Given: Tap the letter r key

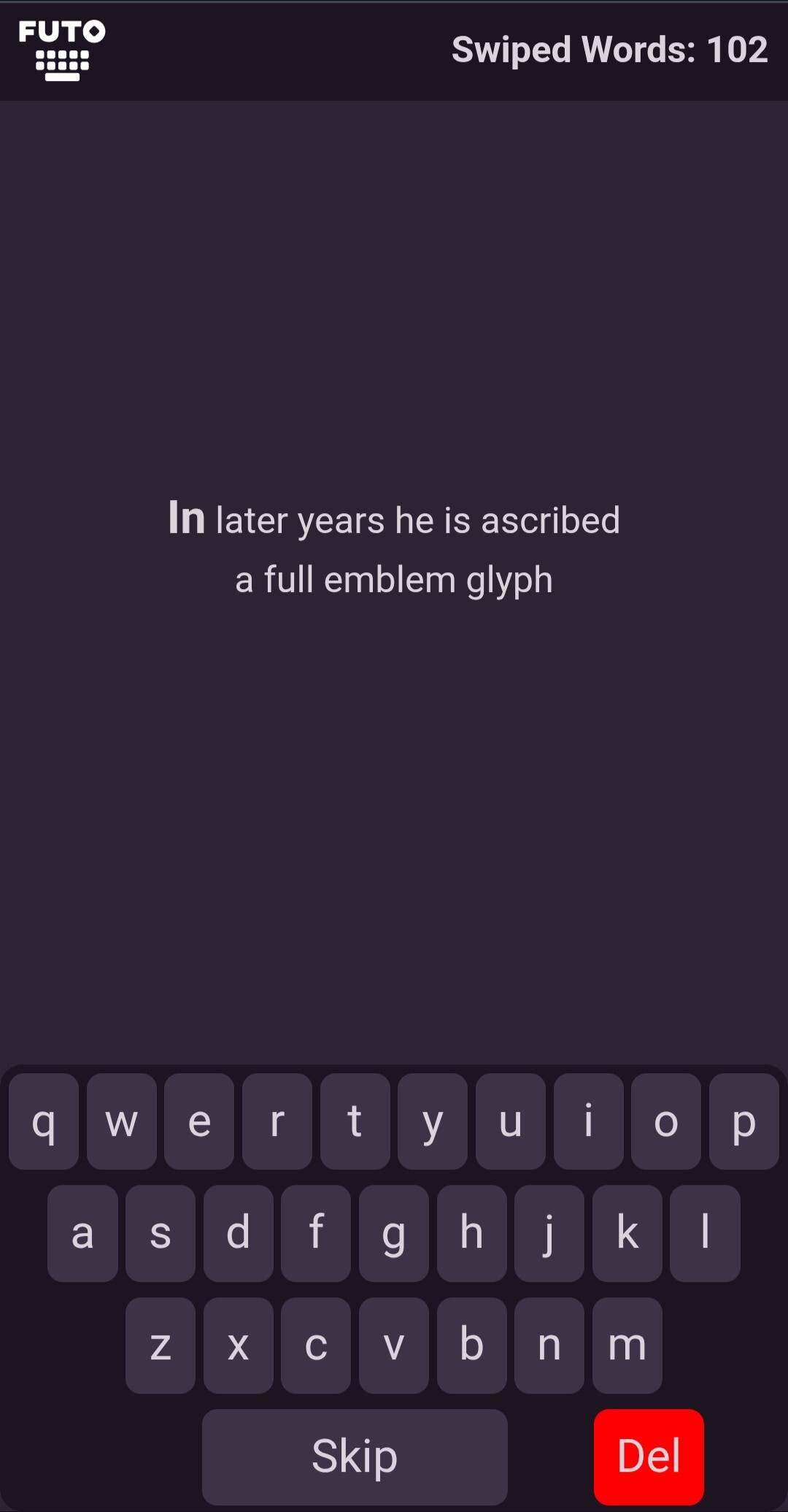Looking at the screenshot, I should [x=277, y=1121].
